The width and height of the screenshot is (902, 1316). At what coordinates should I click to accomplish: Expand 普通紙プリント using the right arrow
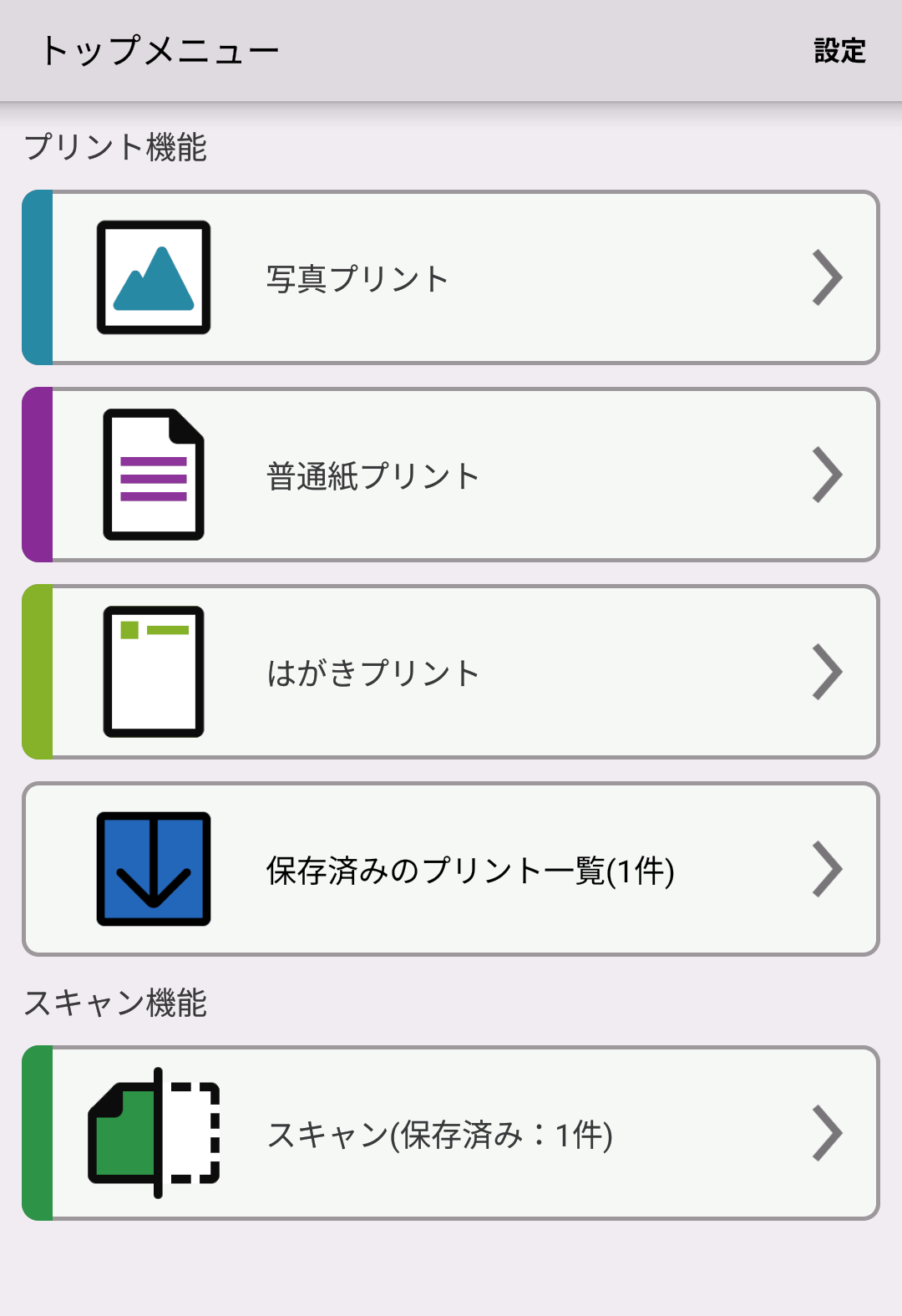828,473
